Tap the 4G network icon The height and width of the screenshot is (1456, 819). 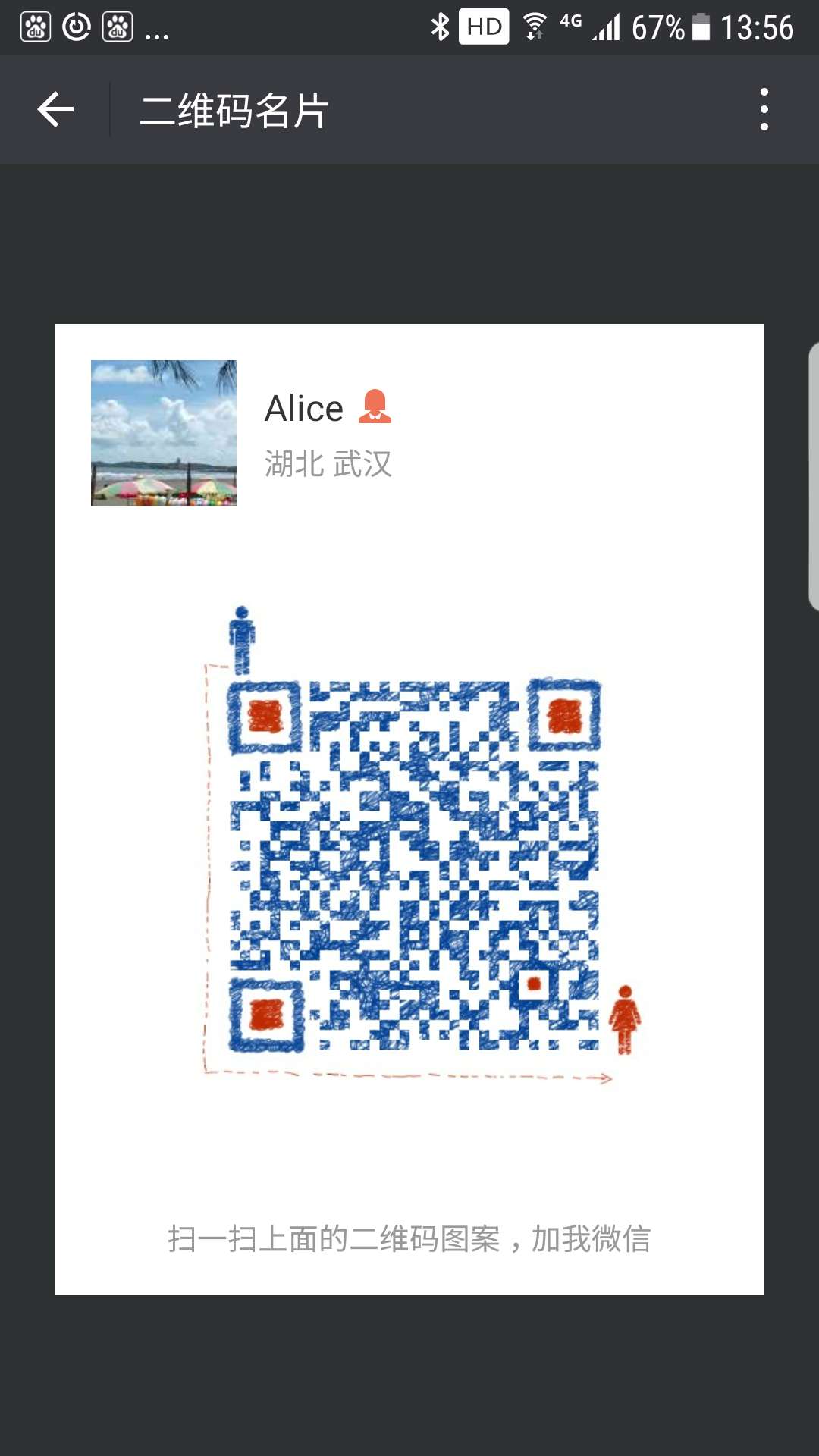(x=571, y=23)
